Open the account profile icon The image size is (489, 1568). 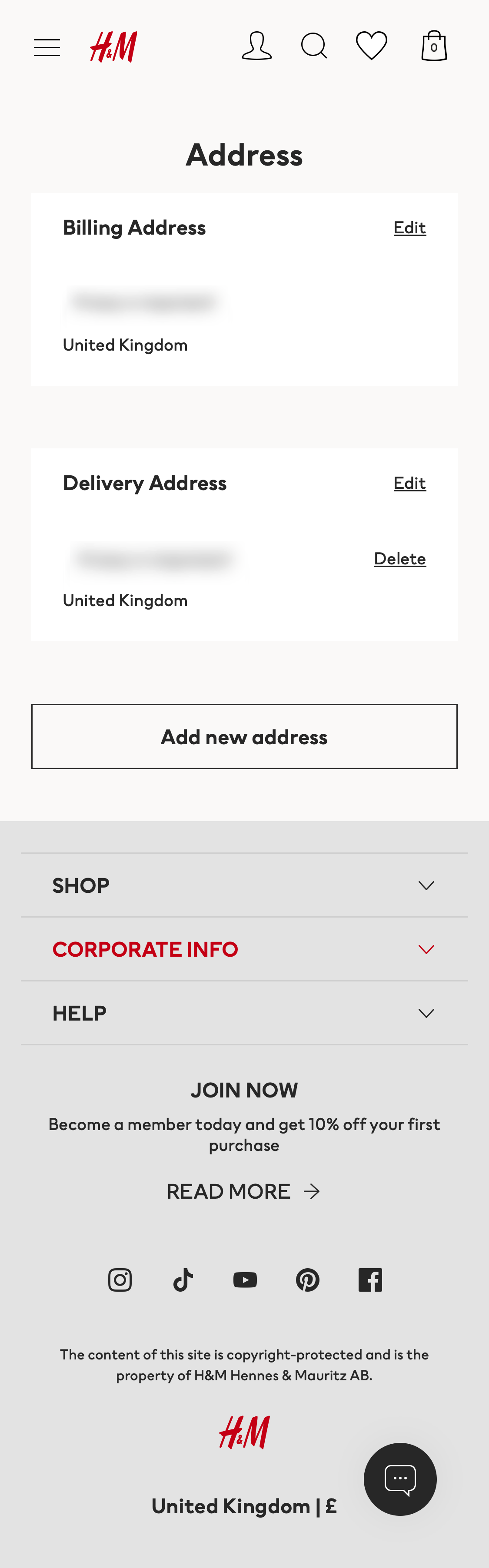pyautogui.click(x=256, y=46)
